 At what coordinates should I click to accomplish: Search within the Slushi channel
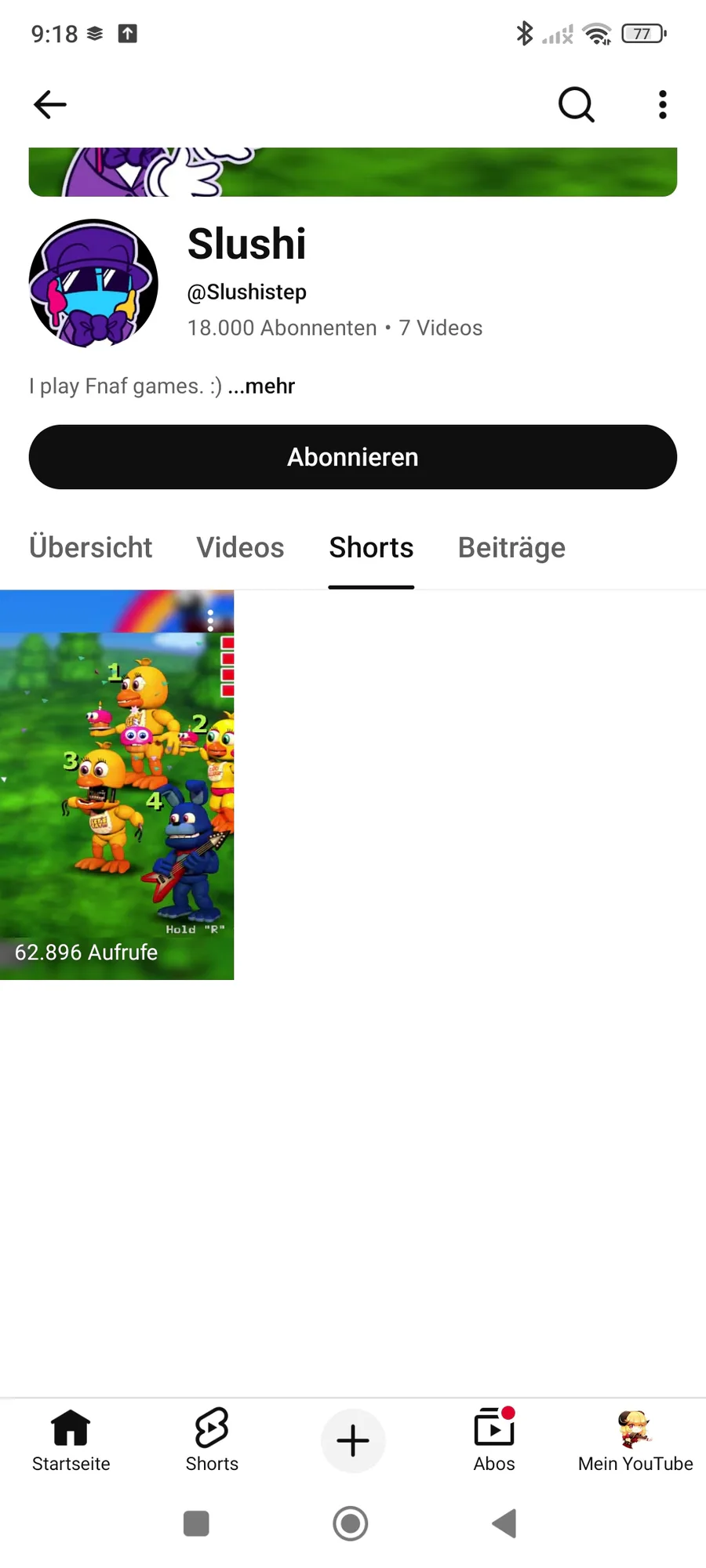point(576,104)
